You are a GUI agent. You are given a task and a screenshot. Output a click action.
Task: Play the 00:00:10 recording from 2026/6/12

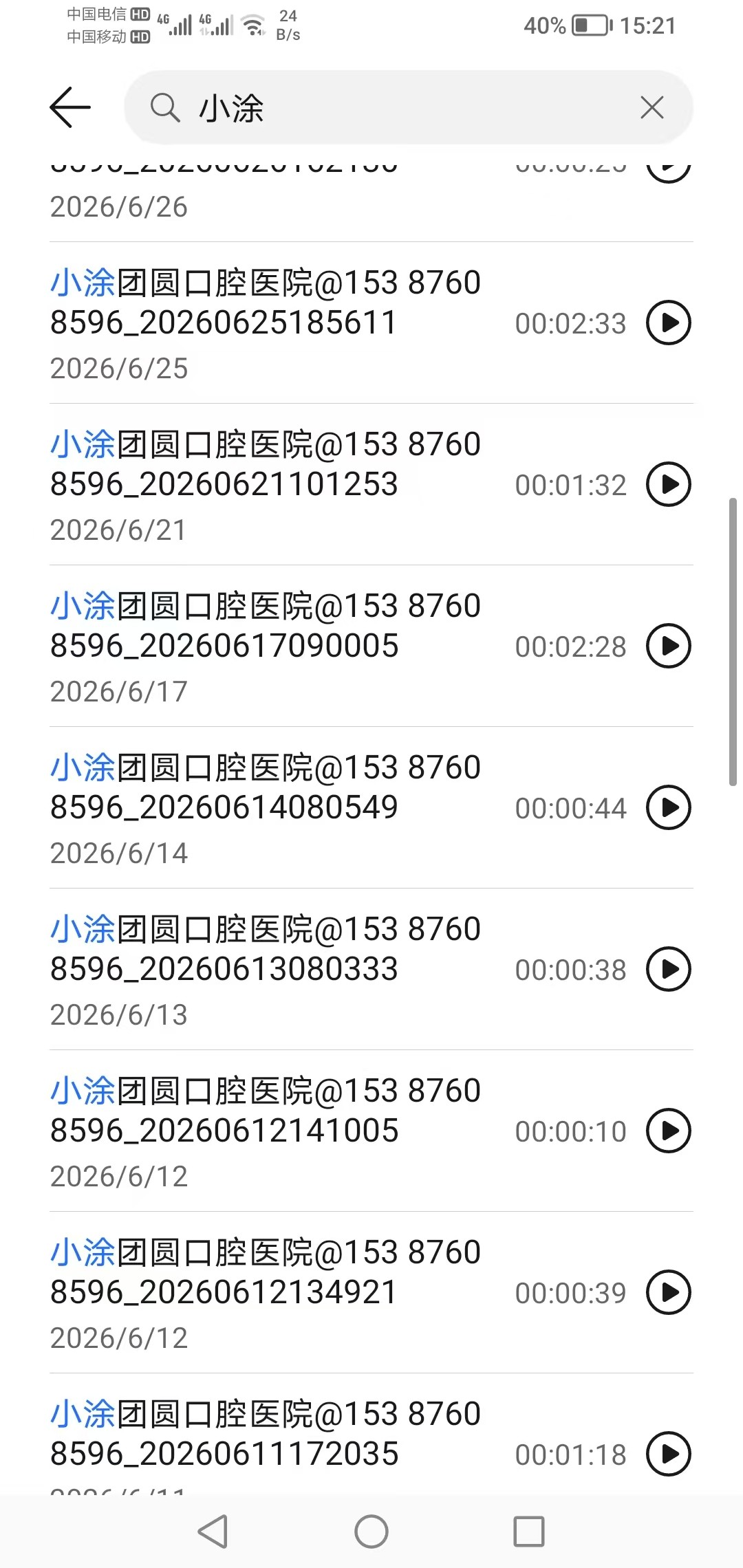coord(669,1131)
